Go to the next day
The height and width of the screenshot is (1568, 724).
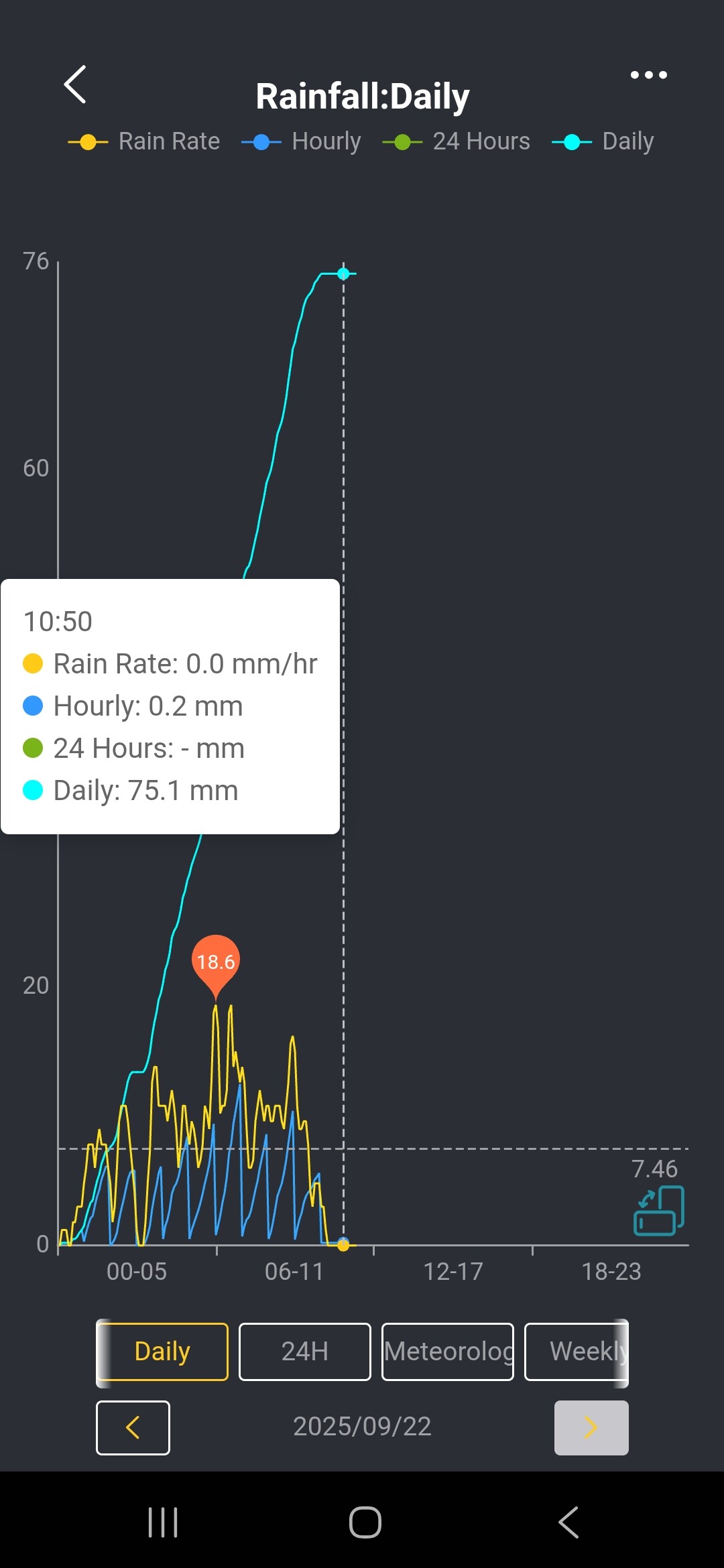coord(591,1427)
